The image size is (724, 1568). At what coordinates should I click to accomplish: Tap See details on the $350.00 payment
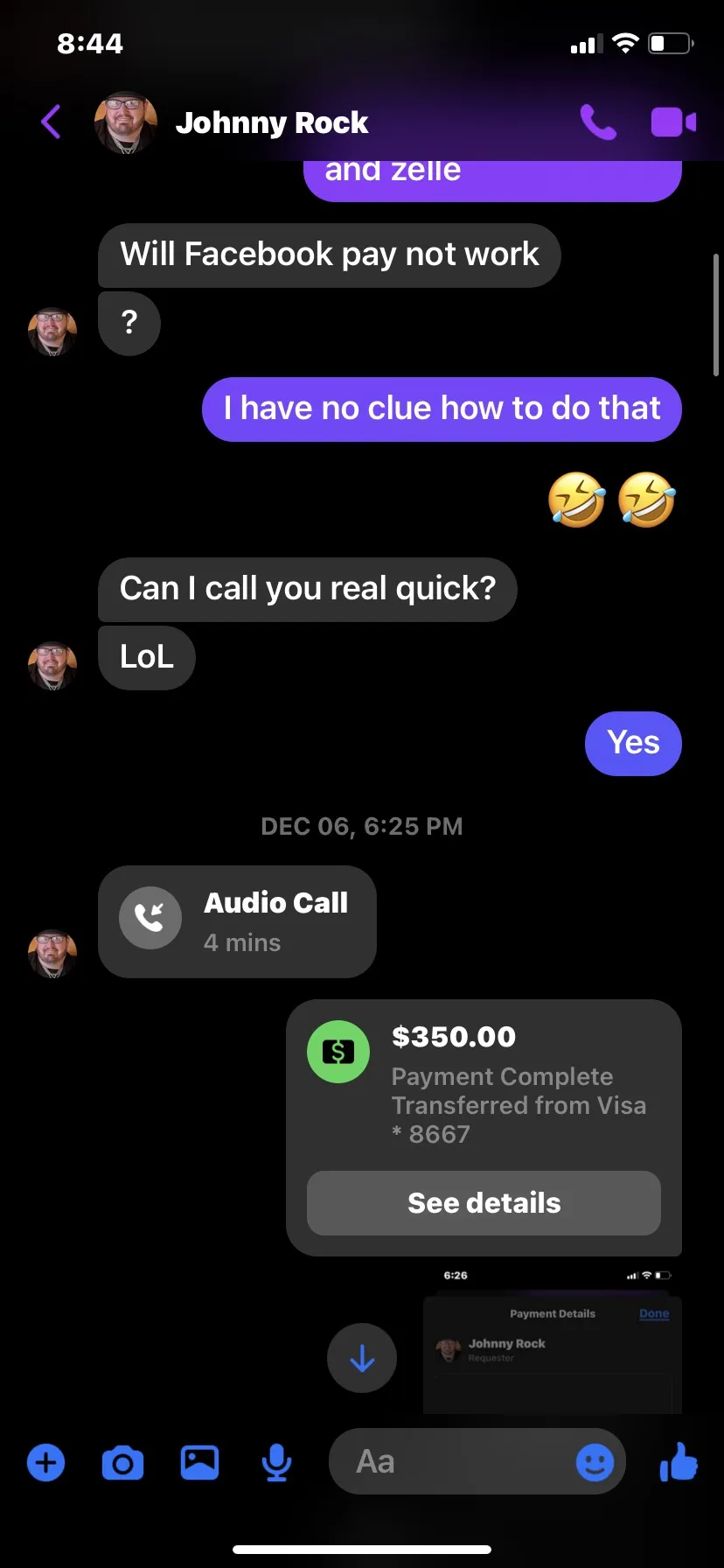pyautogui.click(x=484, y=1203)
